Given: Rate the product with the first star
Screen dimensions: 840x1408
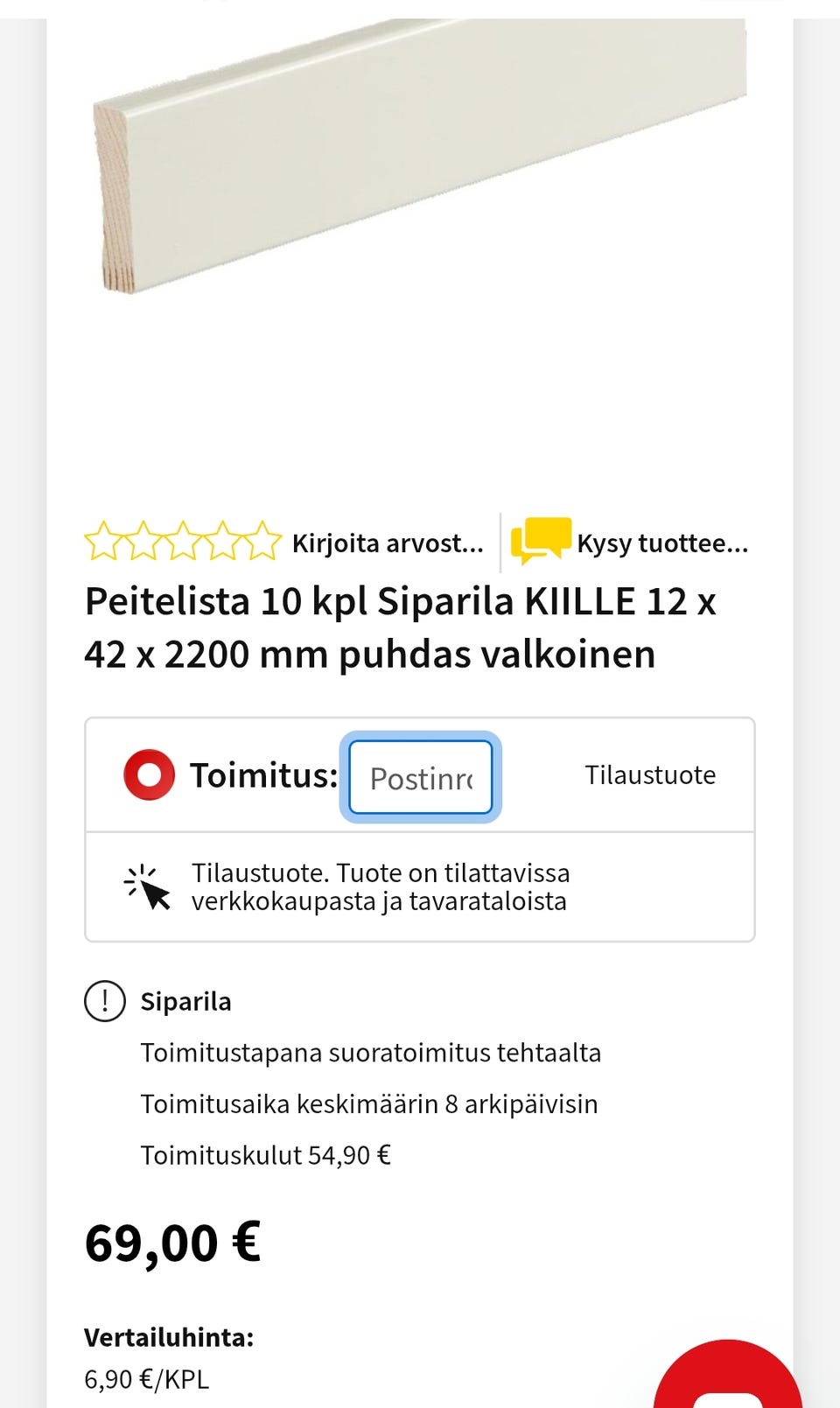Looking at the screenshot, I should click(x=103, y=543).
